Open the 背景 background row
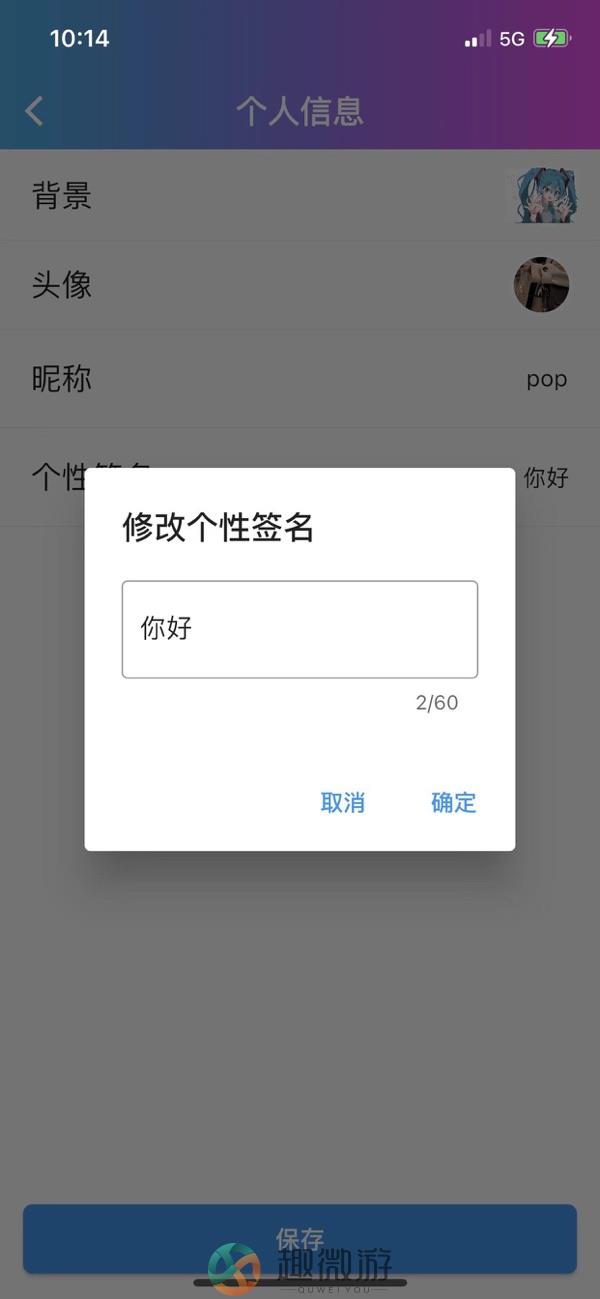 [300, 195]
